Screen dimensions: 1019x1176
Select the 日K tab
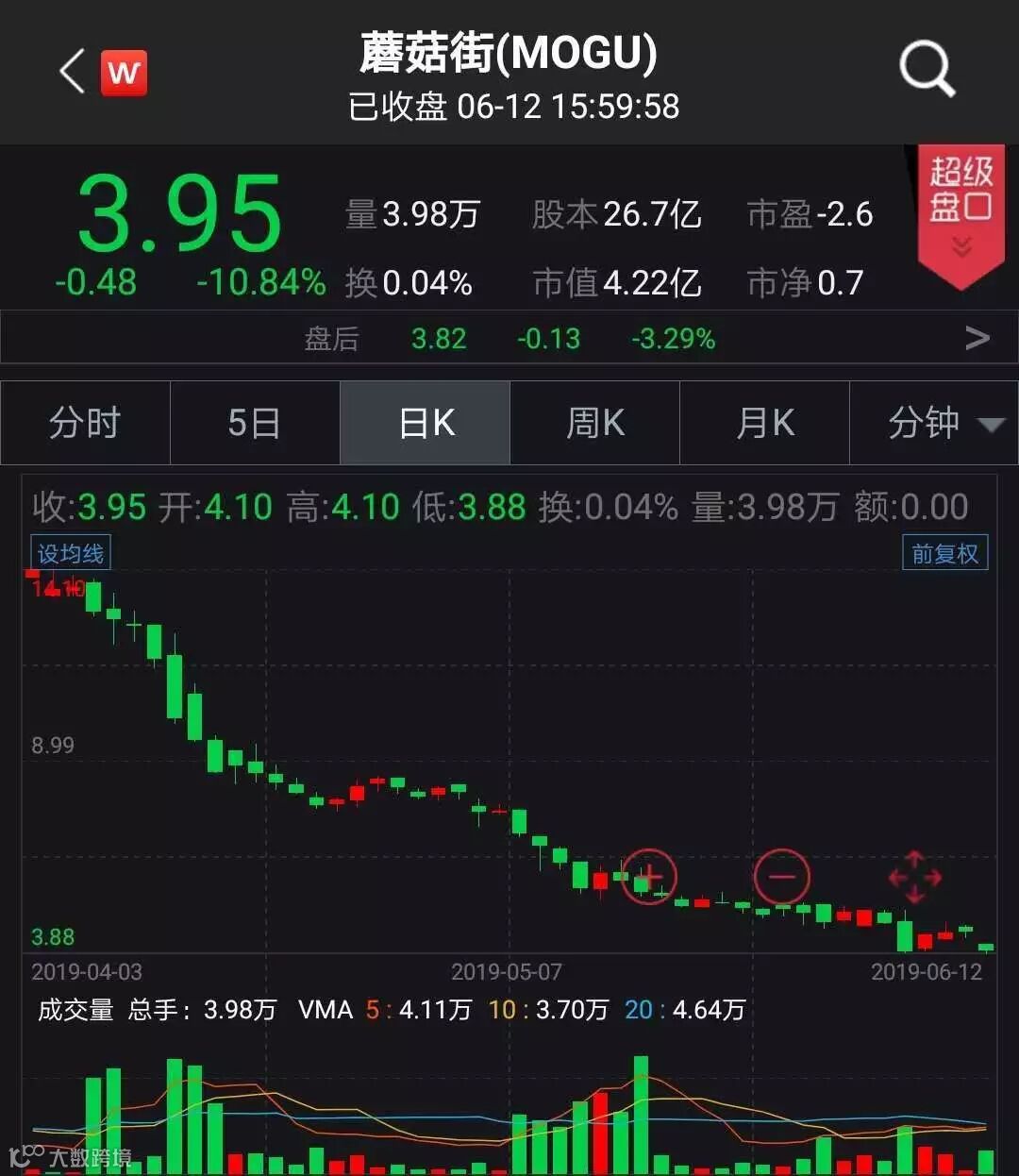tap(426, 423)
